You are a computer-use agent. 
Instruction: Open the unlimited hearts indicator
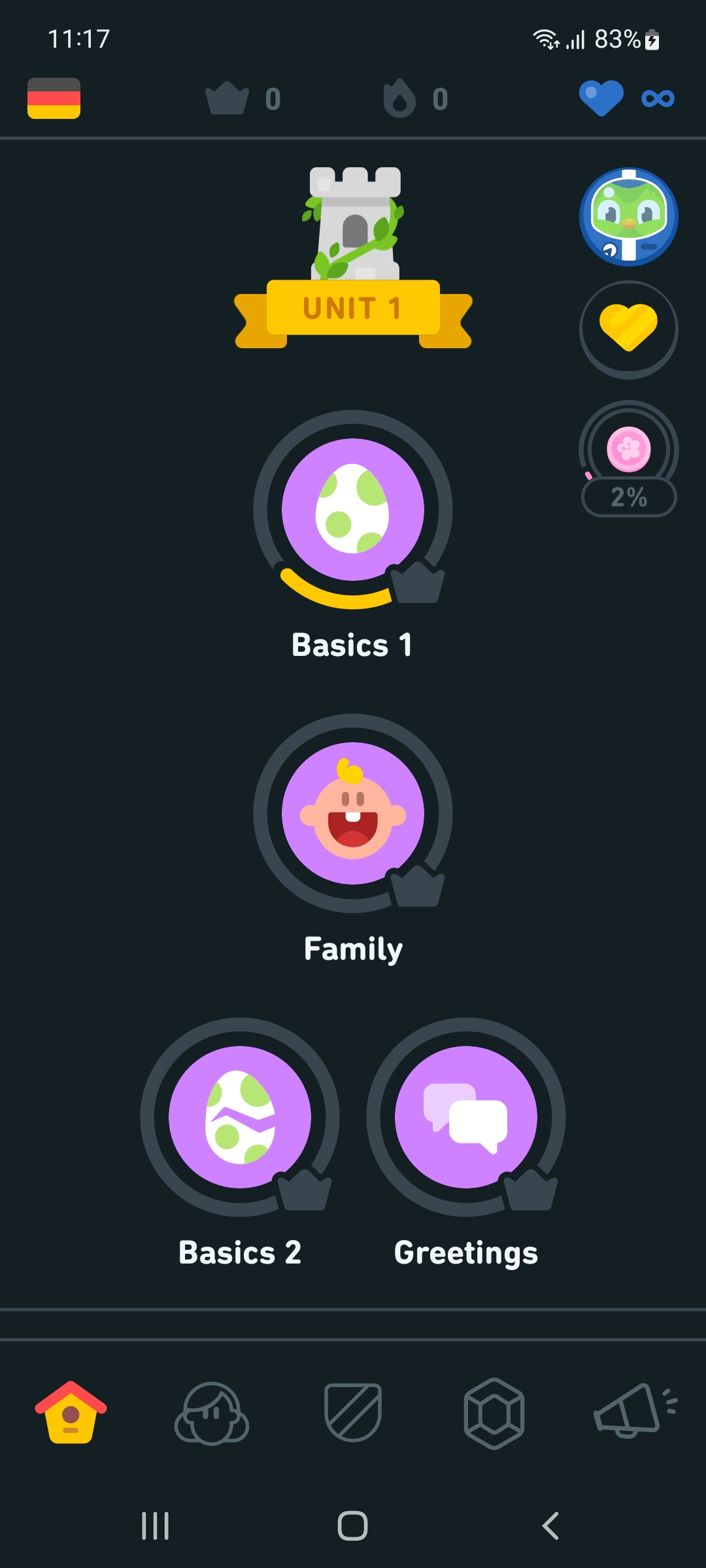tap(626, 98)
